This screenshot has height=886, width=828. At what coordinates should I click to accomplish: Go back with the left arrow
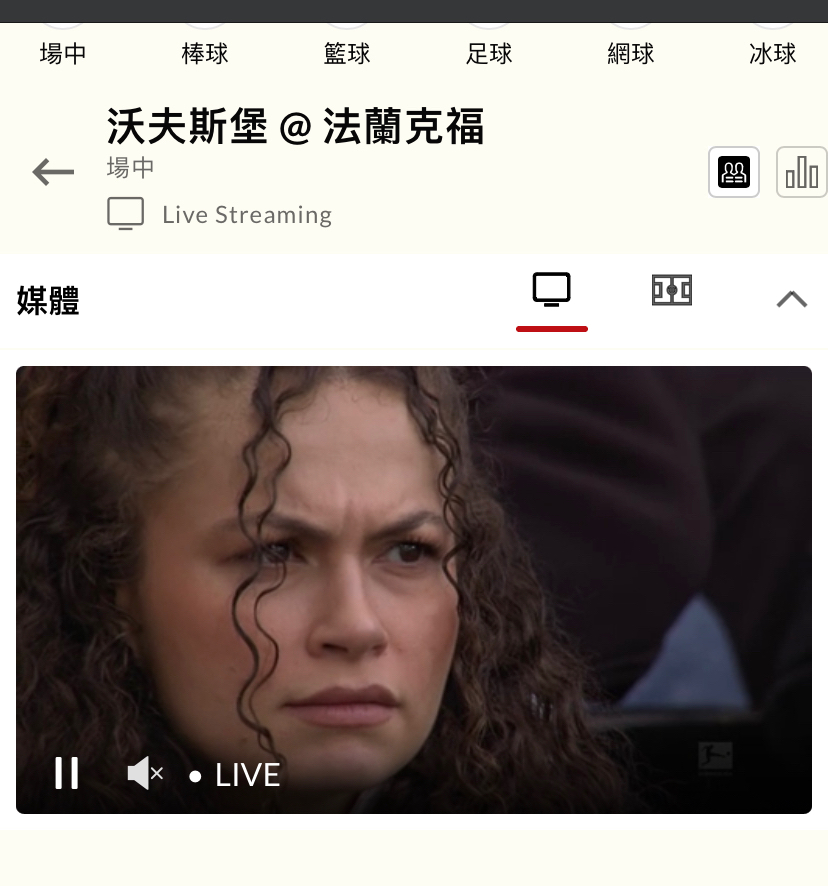53,172
